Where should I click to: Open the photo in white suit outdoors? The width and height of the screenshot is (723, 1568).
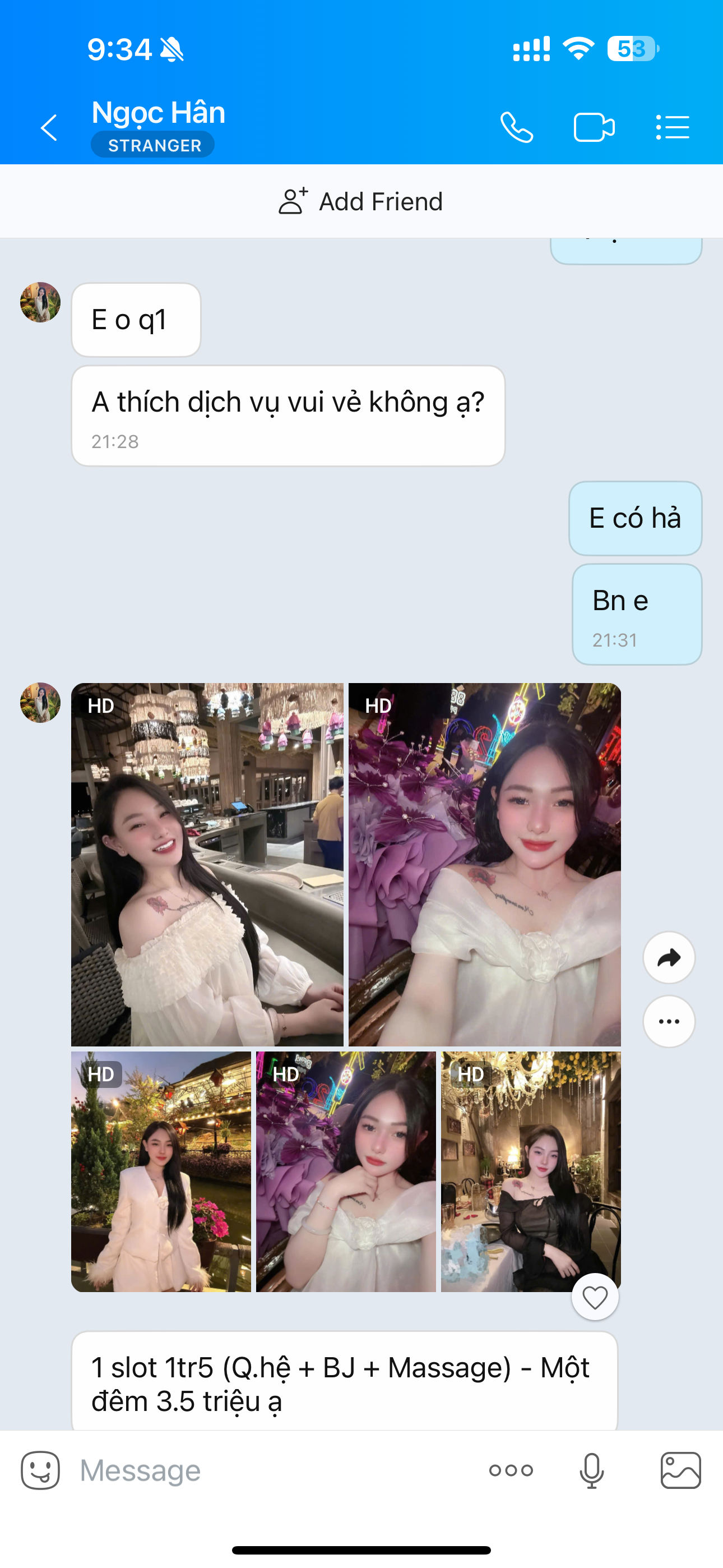[161, 1171]
